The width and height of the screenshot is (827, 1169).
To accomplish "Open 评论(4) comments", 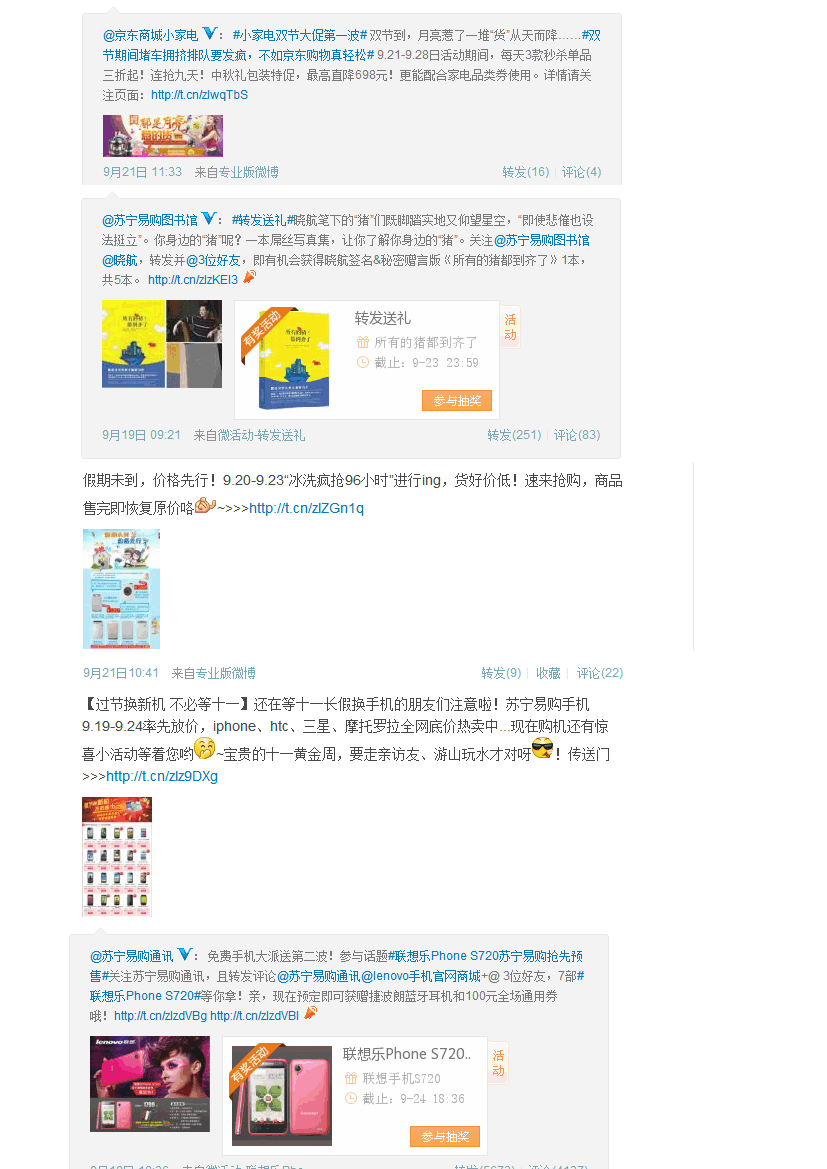I will pos(581,172).
